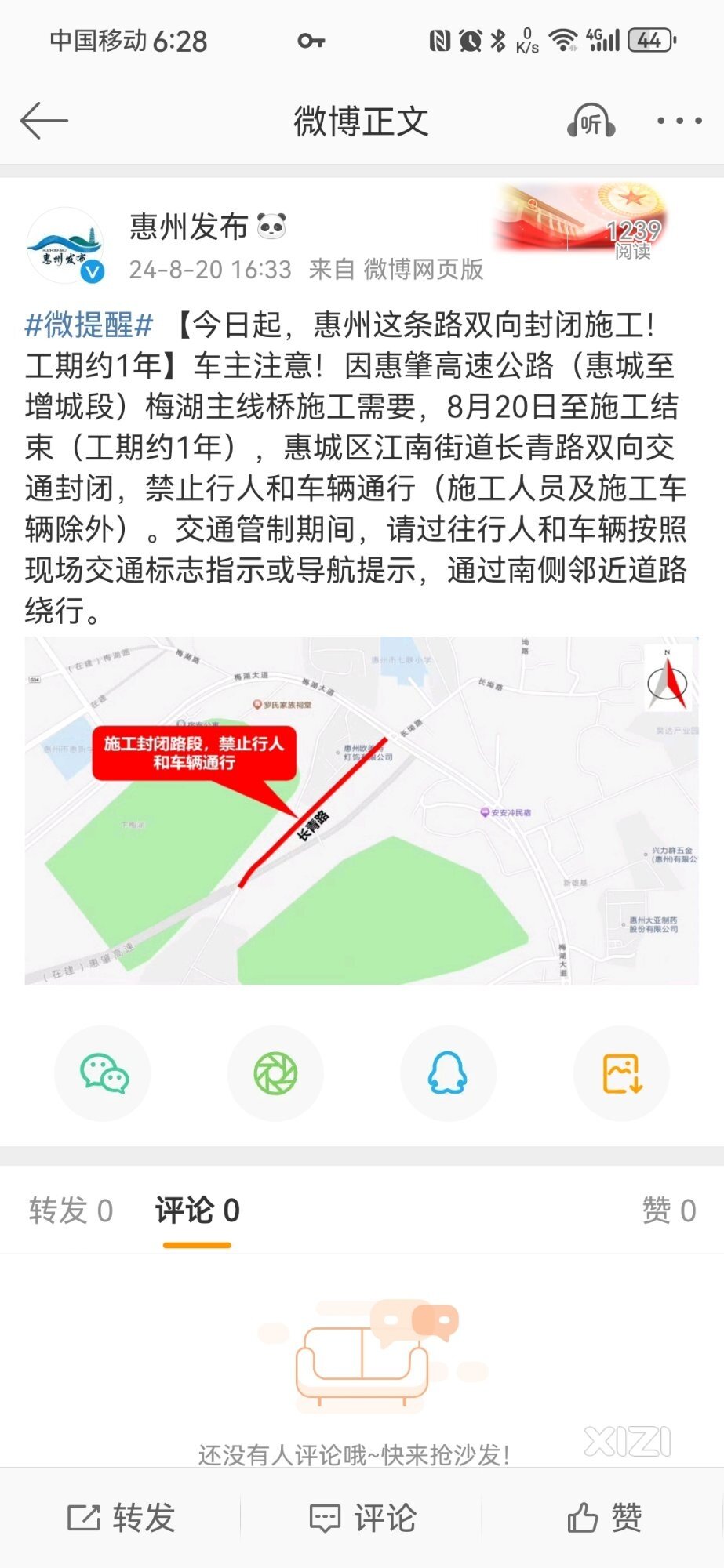The width and height of the screenshot is (724, 1568).
Task: Go back using the arrow icon
Action: coord(44,122)
